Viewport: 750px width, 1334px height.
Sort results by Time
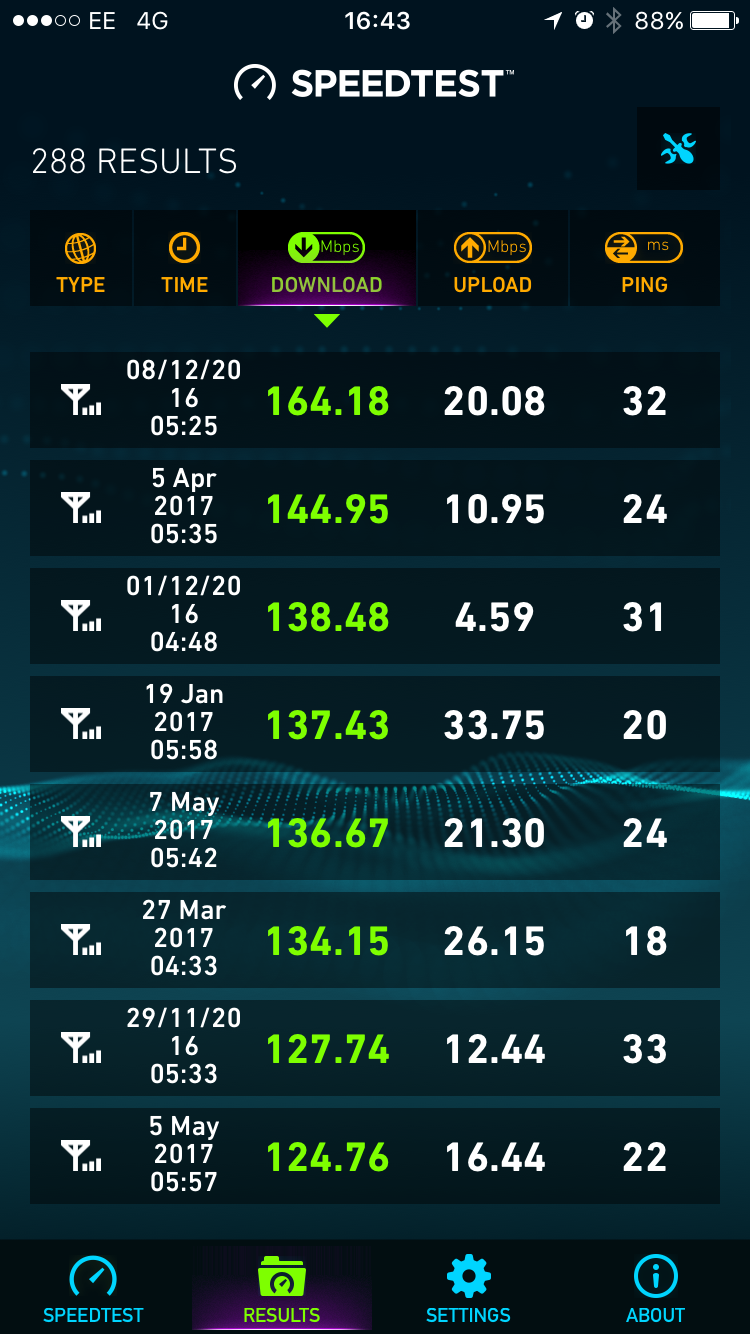coord(185,258)
